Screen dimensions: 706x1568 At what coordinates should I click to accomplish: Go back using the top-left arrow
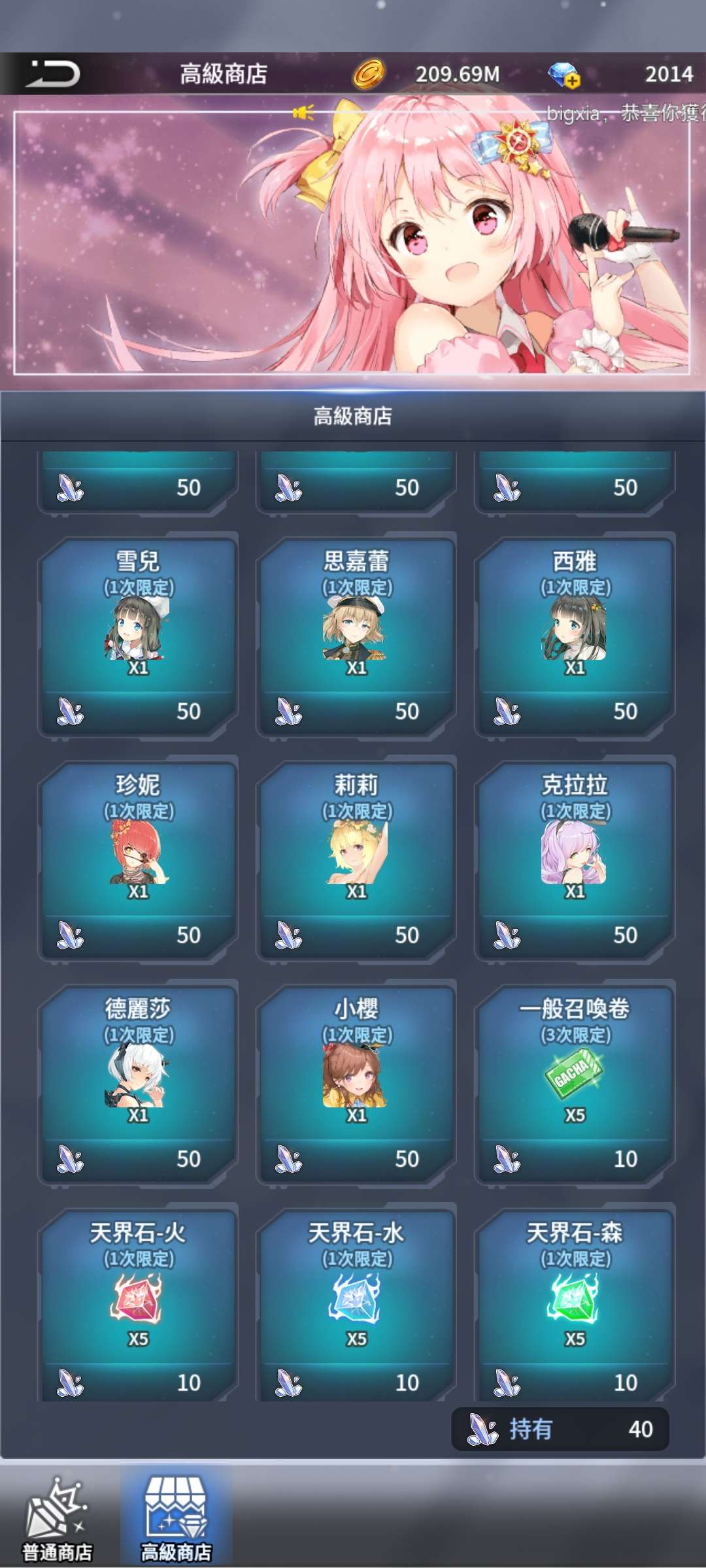click(52, 73)
